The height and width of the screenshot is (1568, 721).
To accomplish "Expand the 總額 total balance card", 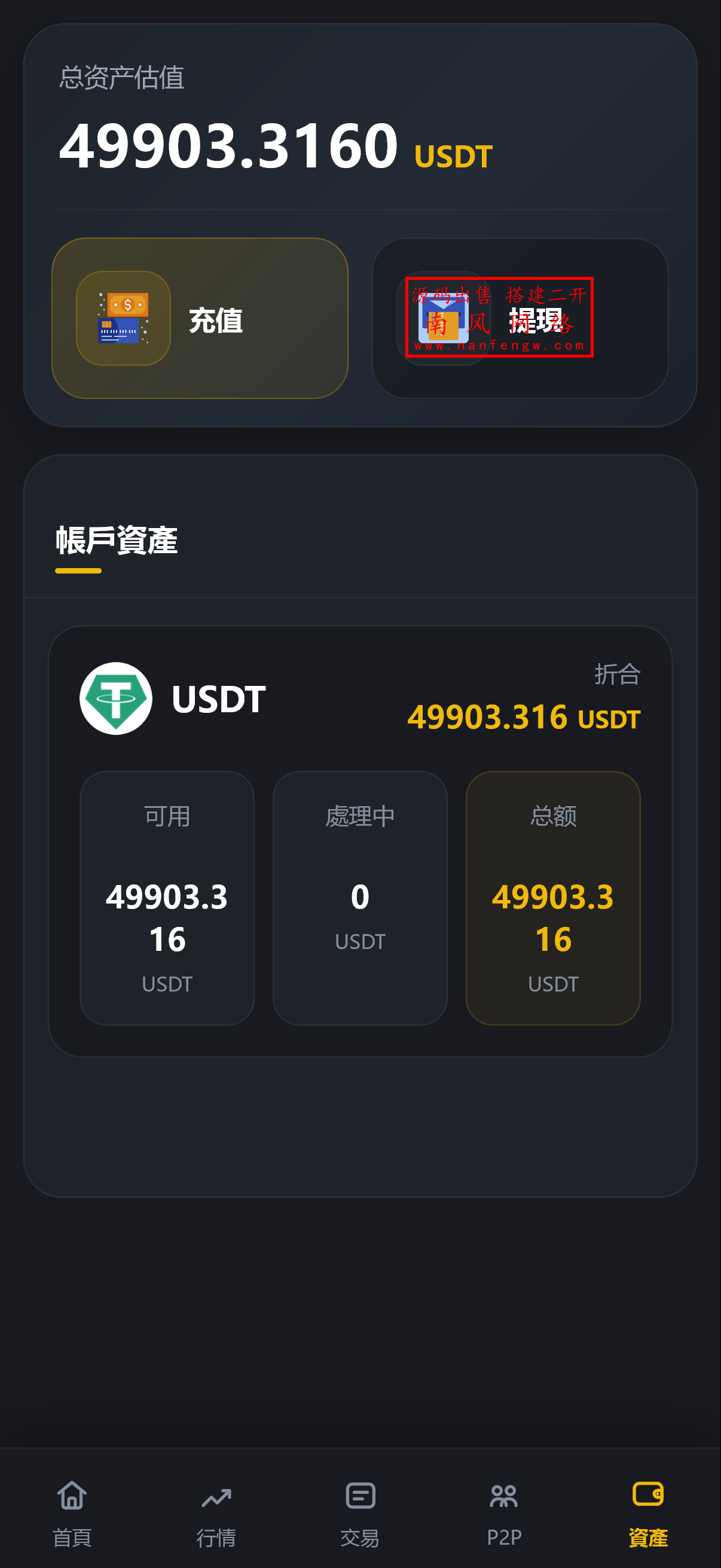I will (x=552, y=899).
